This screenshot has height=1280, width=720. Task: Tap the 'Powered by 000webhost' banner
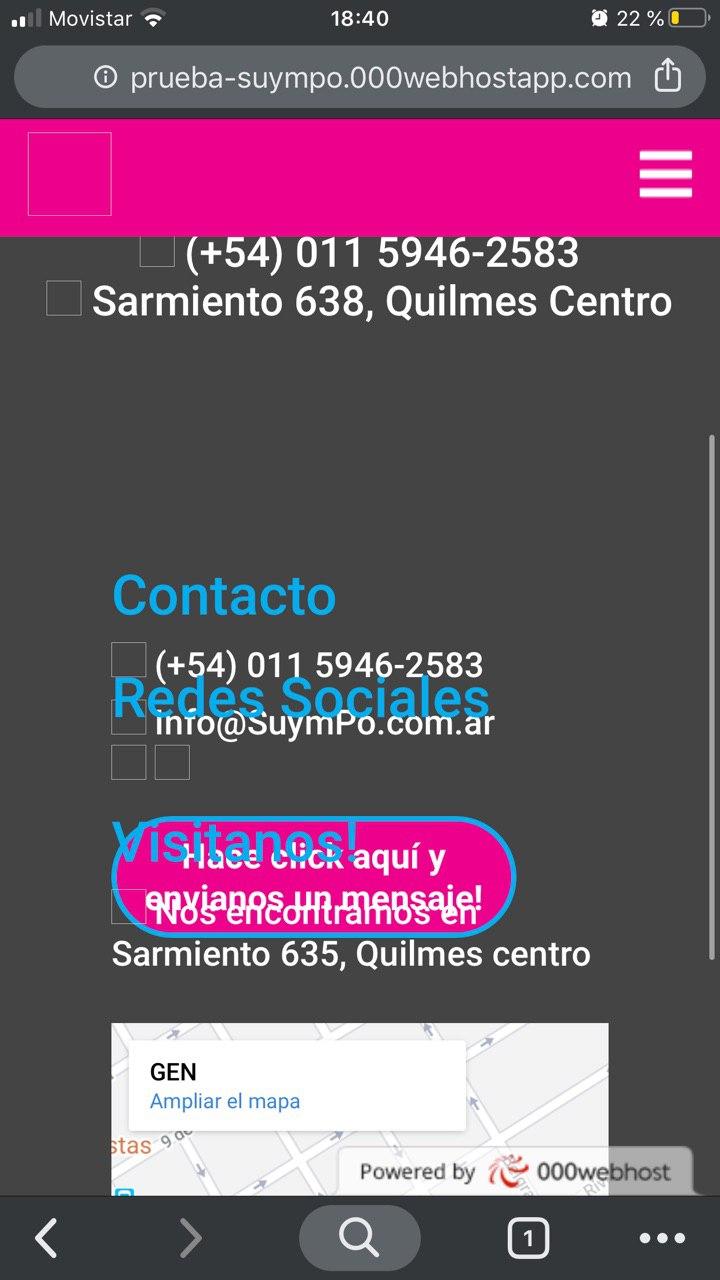point(515,1171)
